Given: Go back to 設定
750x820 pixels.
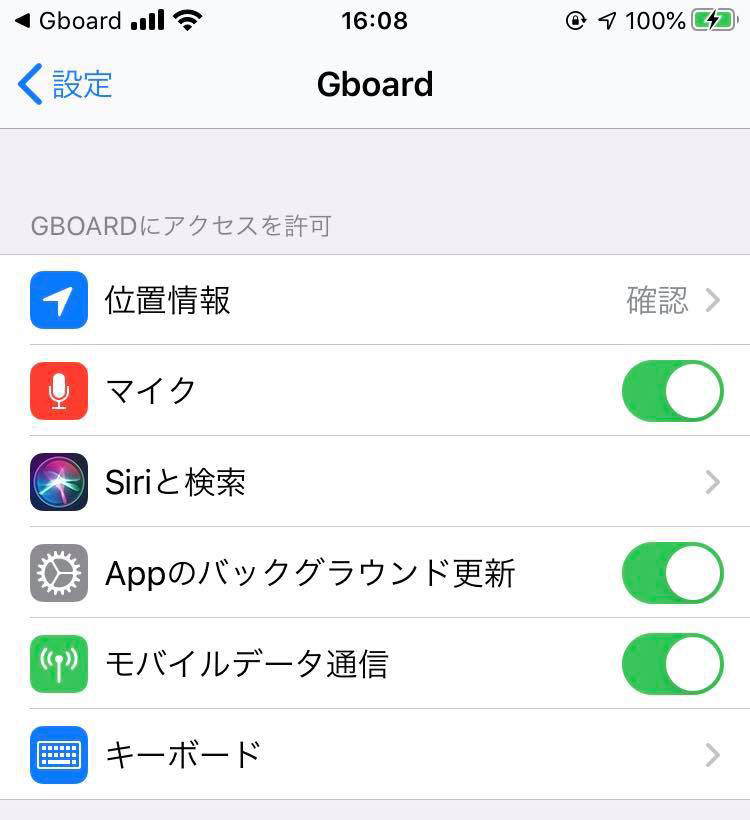Looking at the screenshot, I should click(66, 84).
